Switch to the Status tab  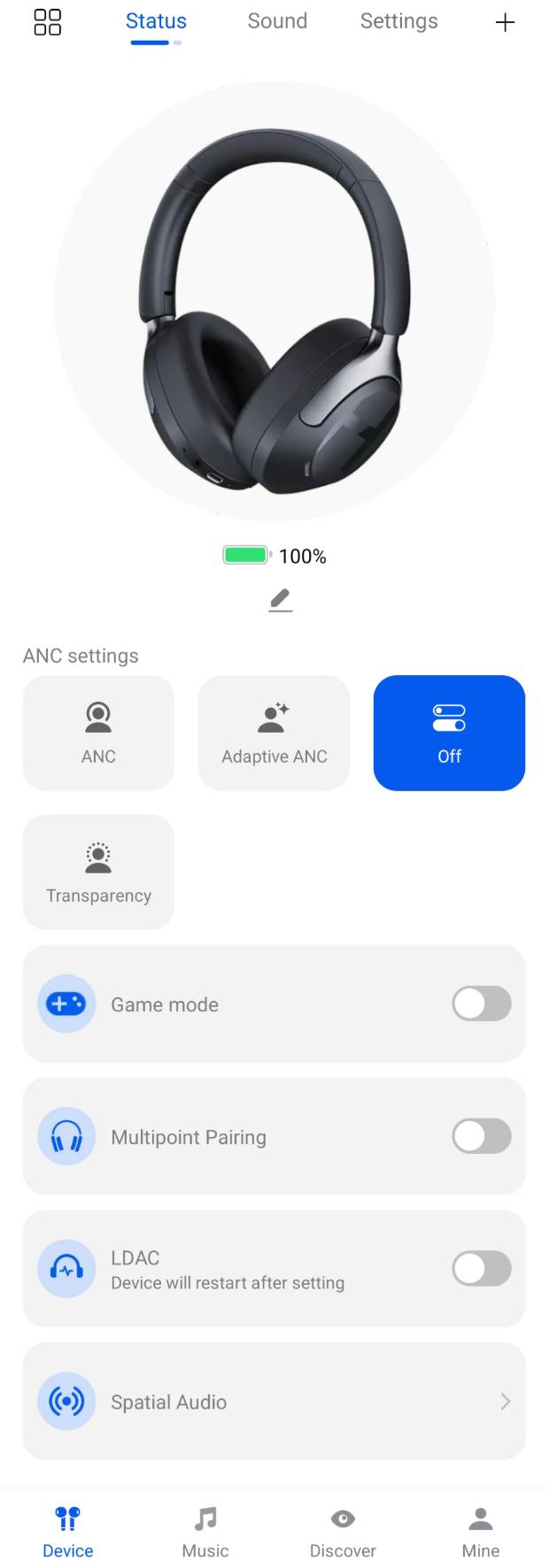click(156, 21)
